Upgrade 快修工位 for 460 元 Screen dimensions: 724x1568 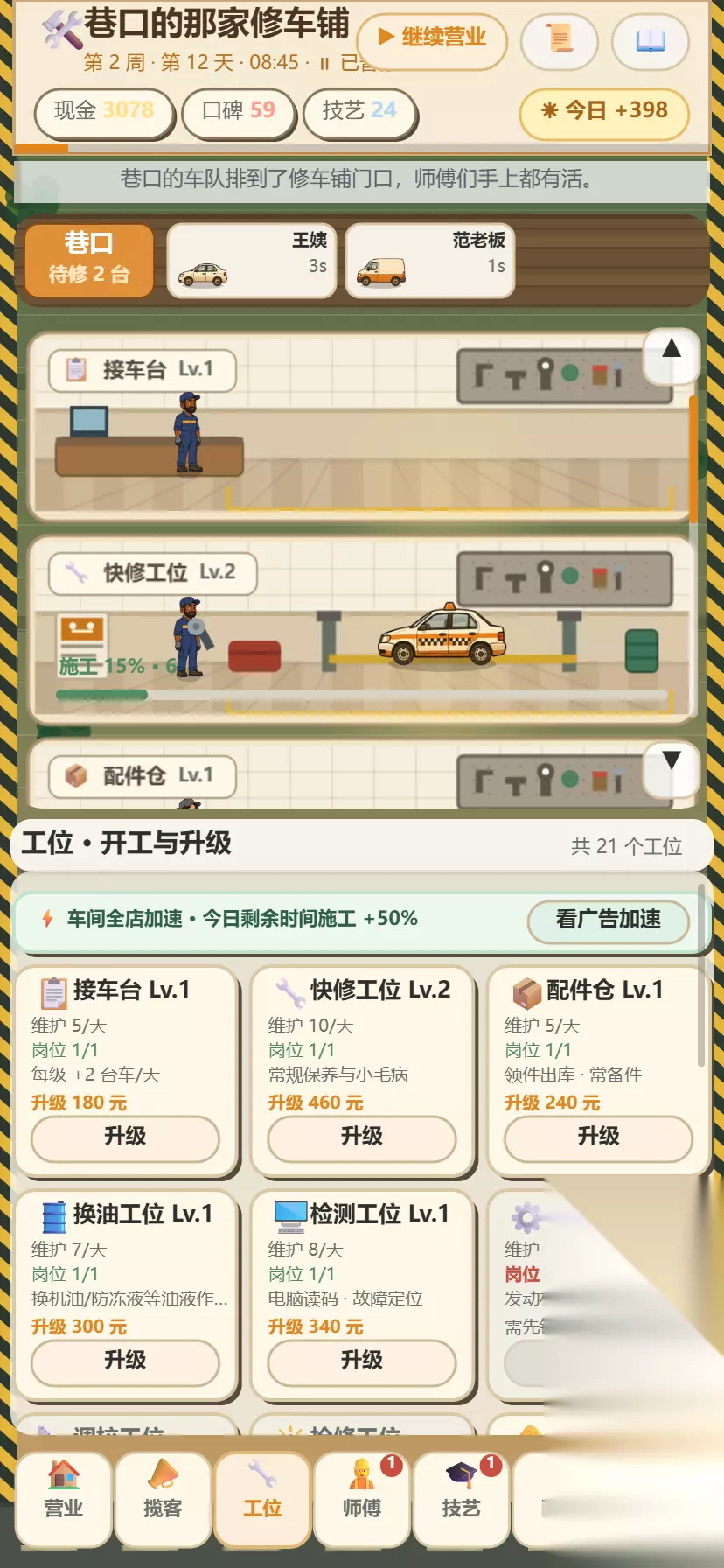362,1137
